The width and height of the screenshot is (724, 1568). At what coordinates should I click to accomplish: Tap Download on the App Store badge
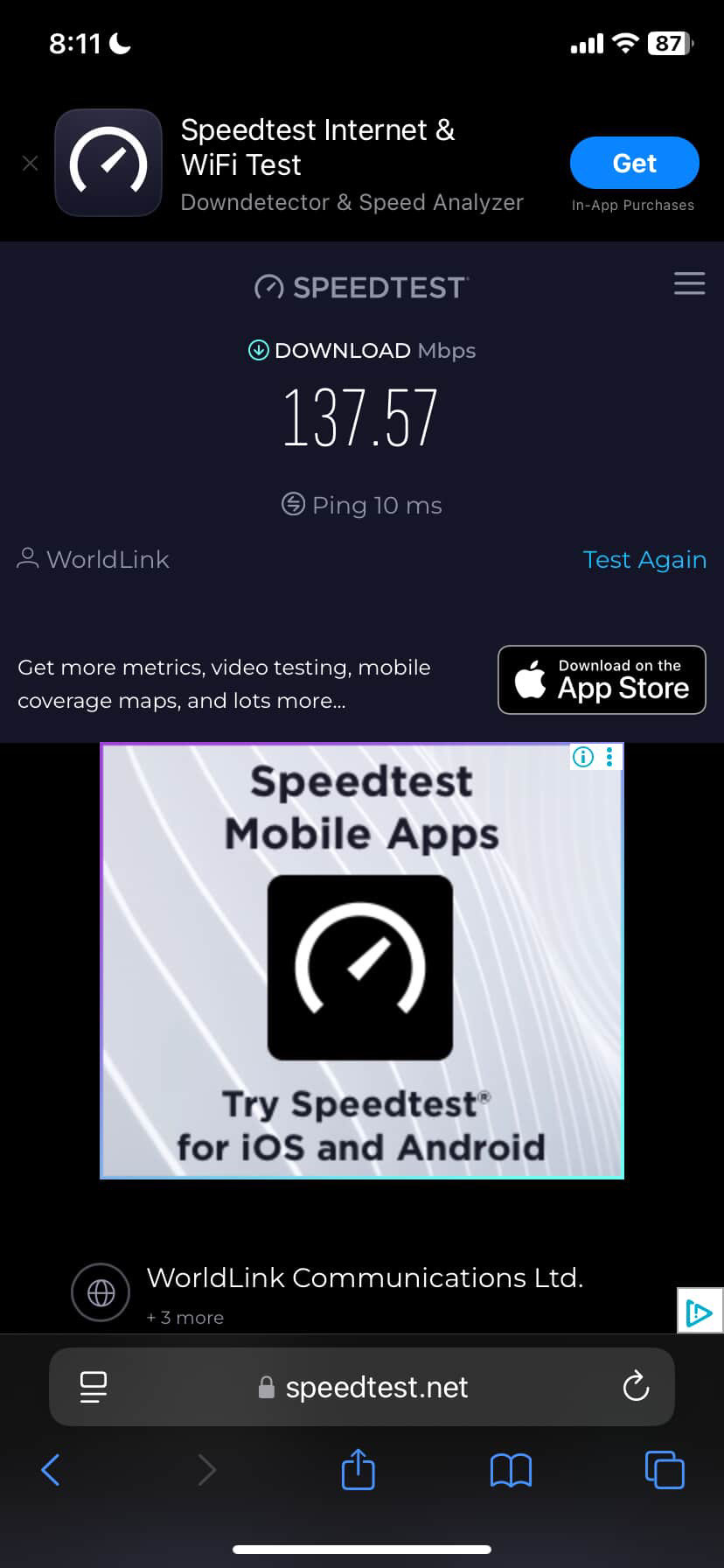pyautogui.click(x=602, y=680)
